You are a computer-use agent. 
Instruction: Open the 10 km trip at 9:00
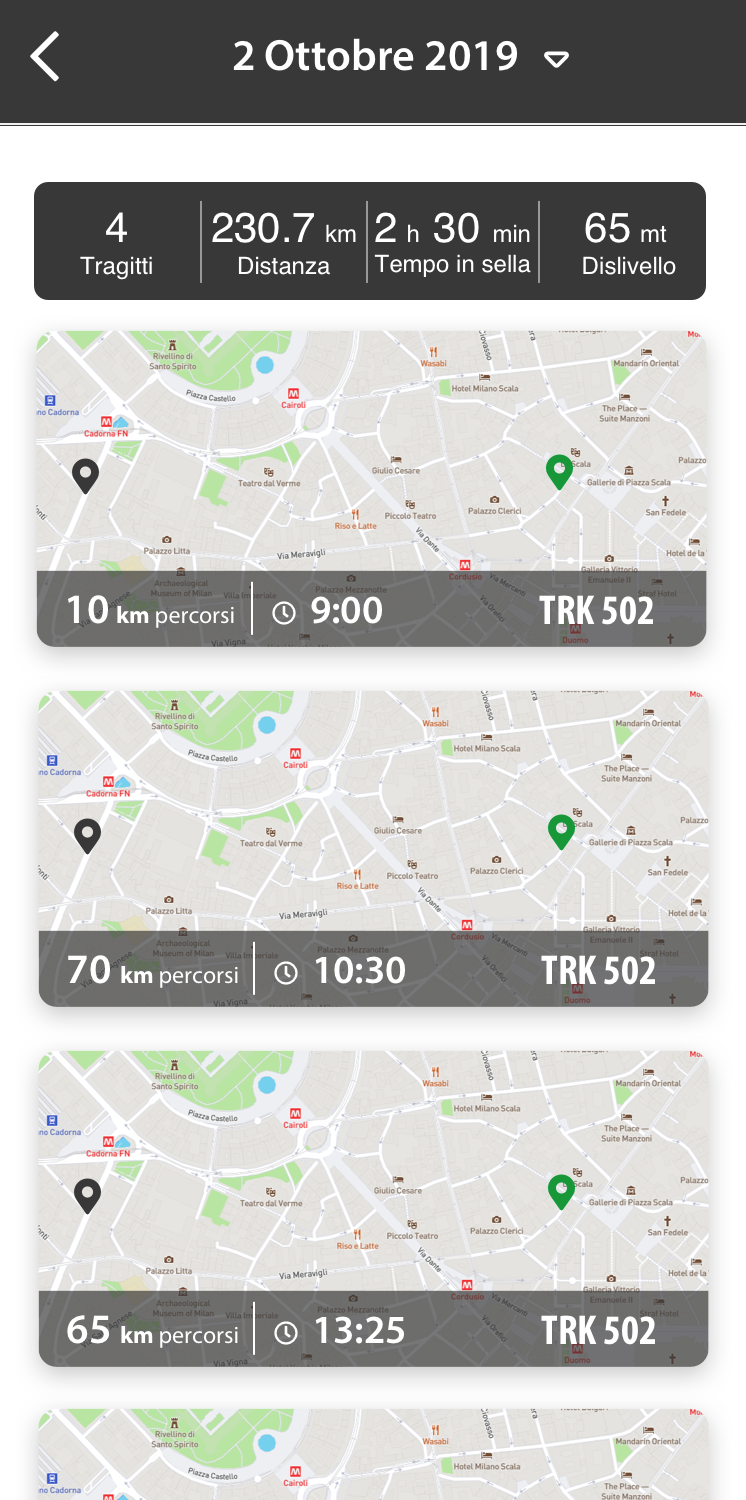pos(371,489)
